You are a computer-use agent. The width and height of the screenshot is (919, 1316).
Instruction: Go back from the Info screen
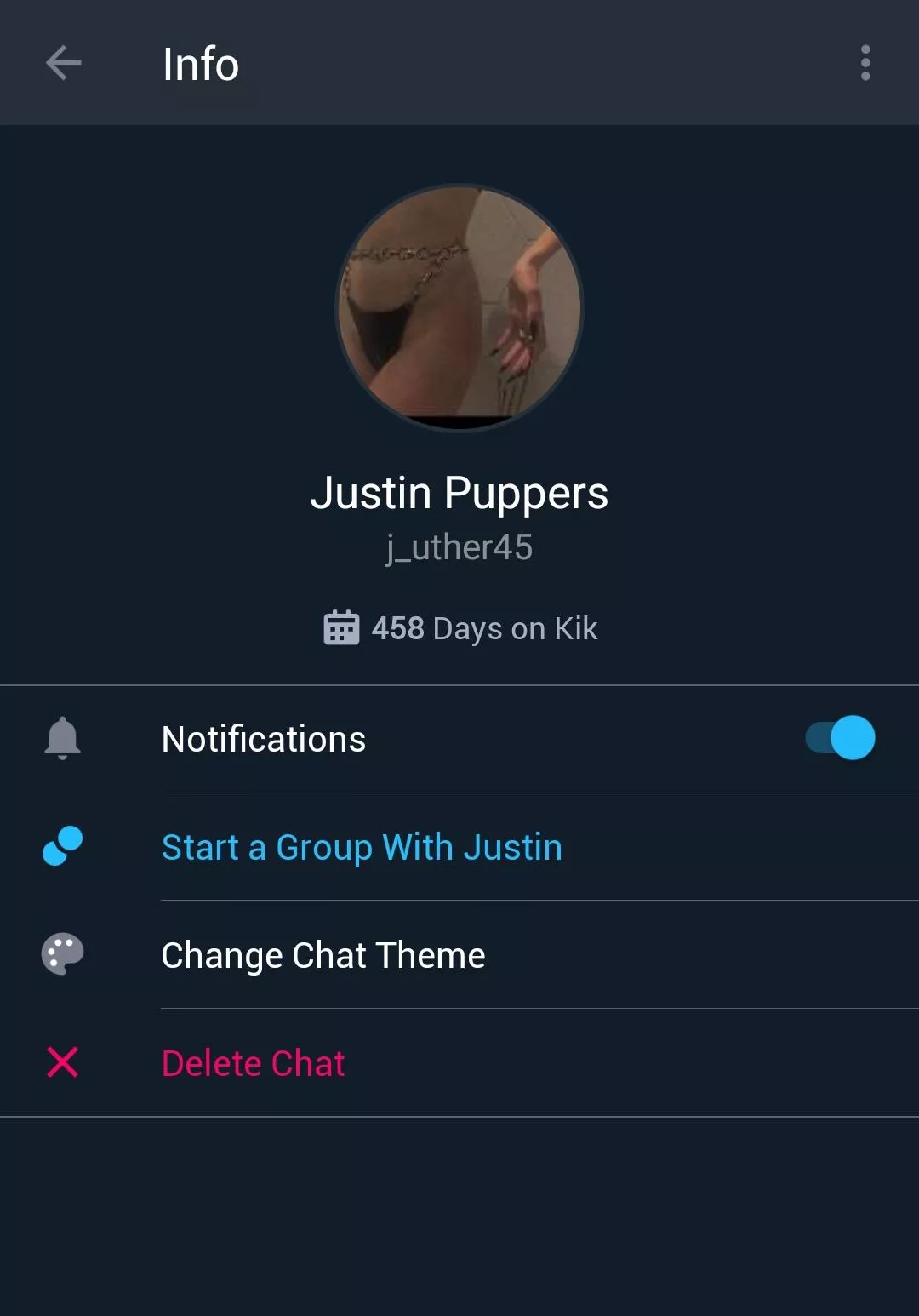(63, 63)
